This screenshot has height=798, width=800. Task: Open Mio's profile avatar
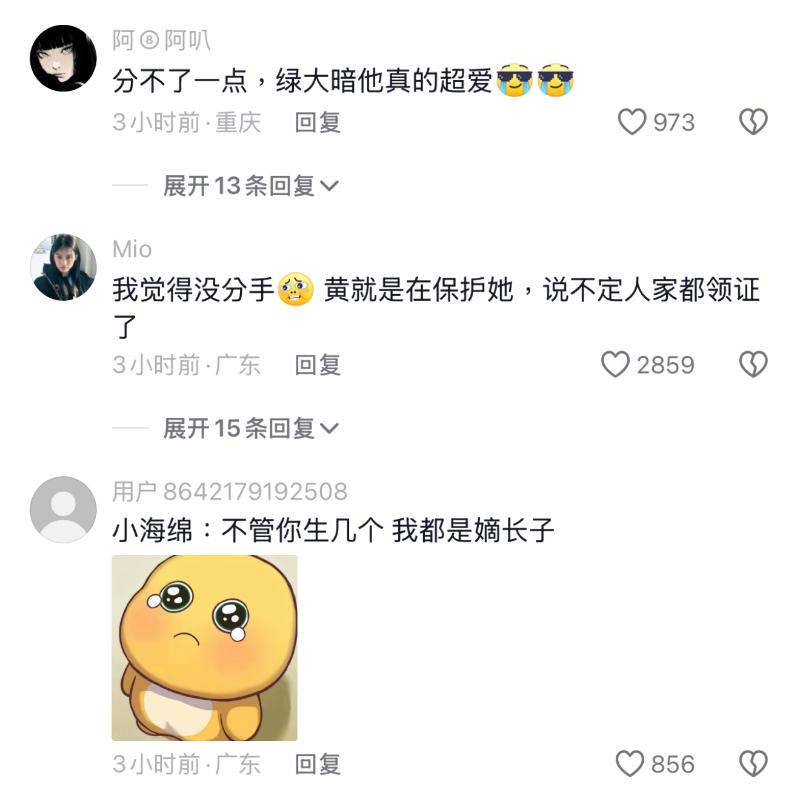click(64, 267)
